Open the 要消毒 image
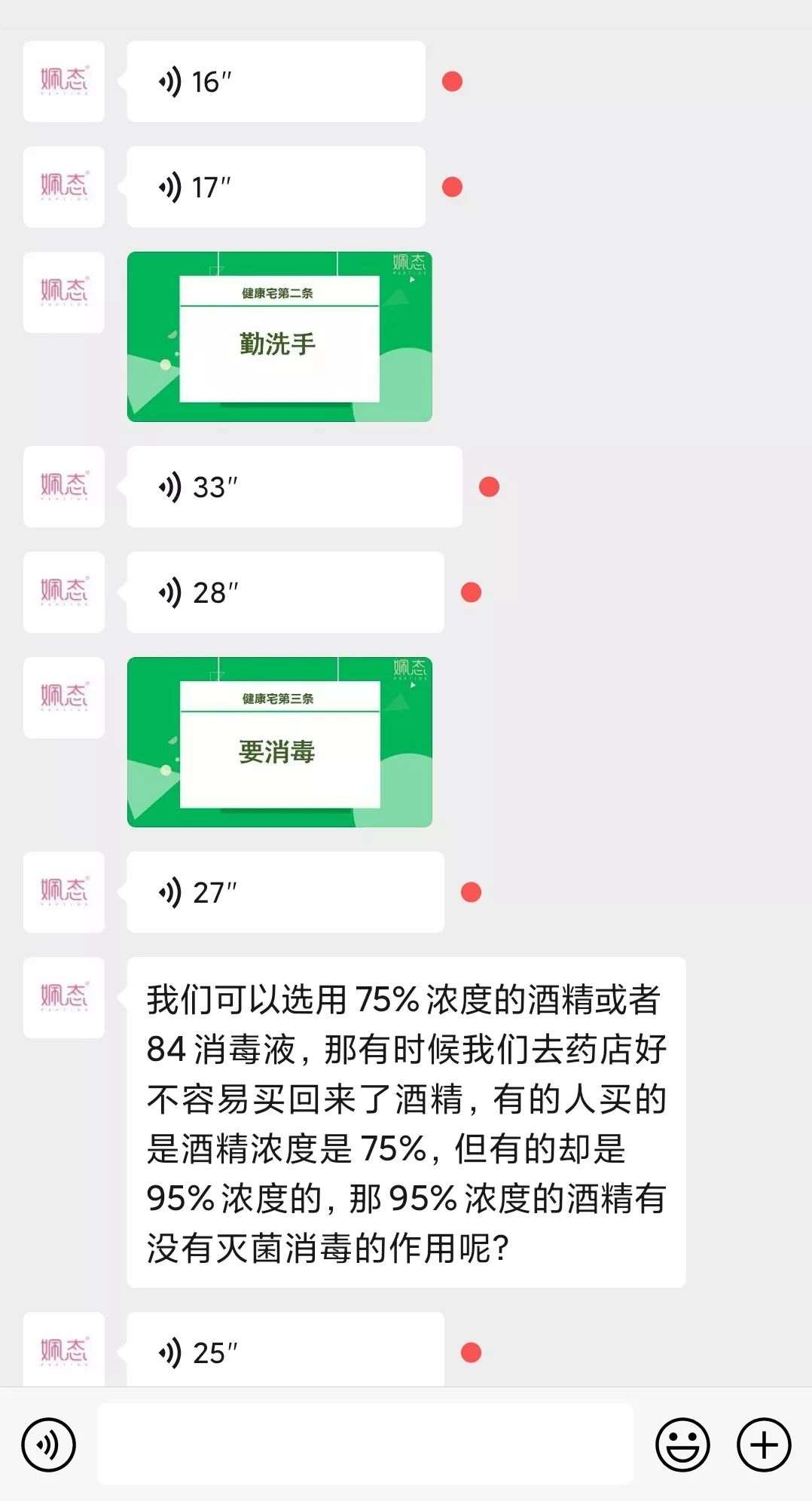 279,742
